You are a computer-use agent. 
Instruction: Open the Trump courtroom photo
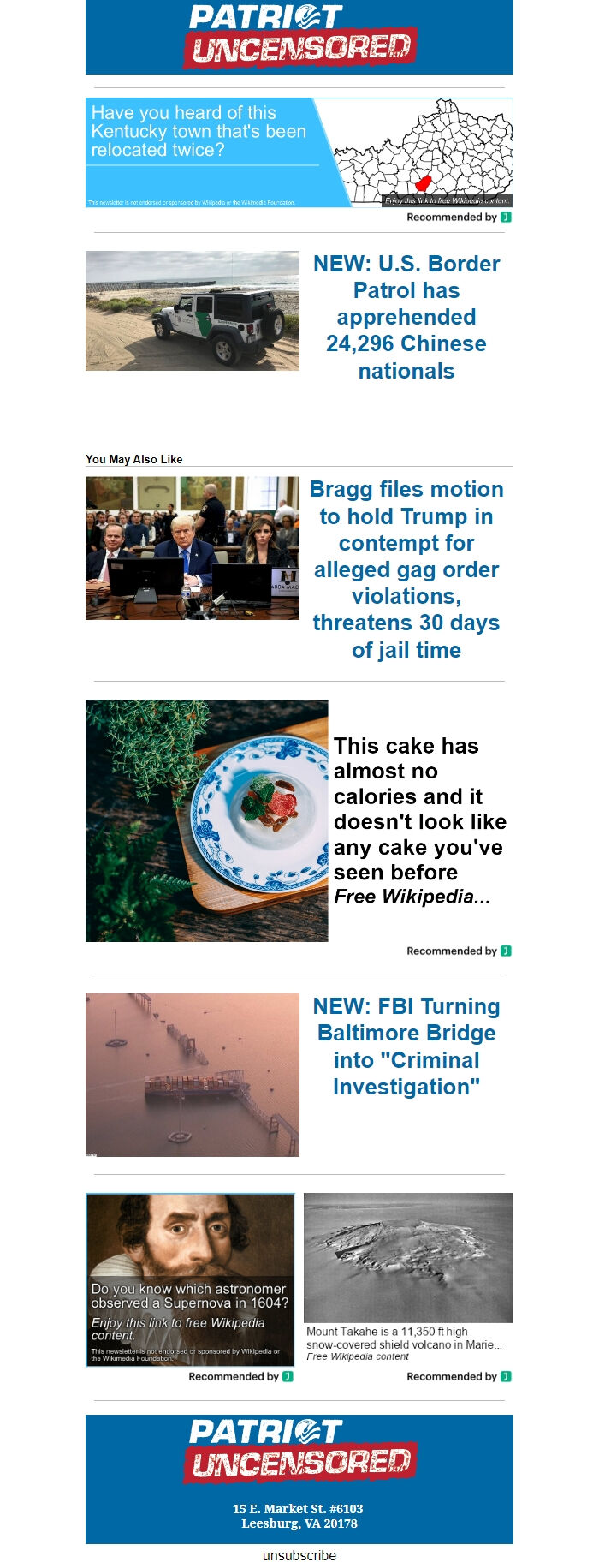pyautogui.click(x=193, y=548)
